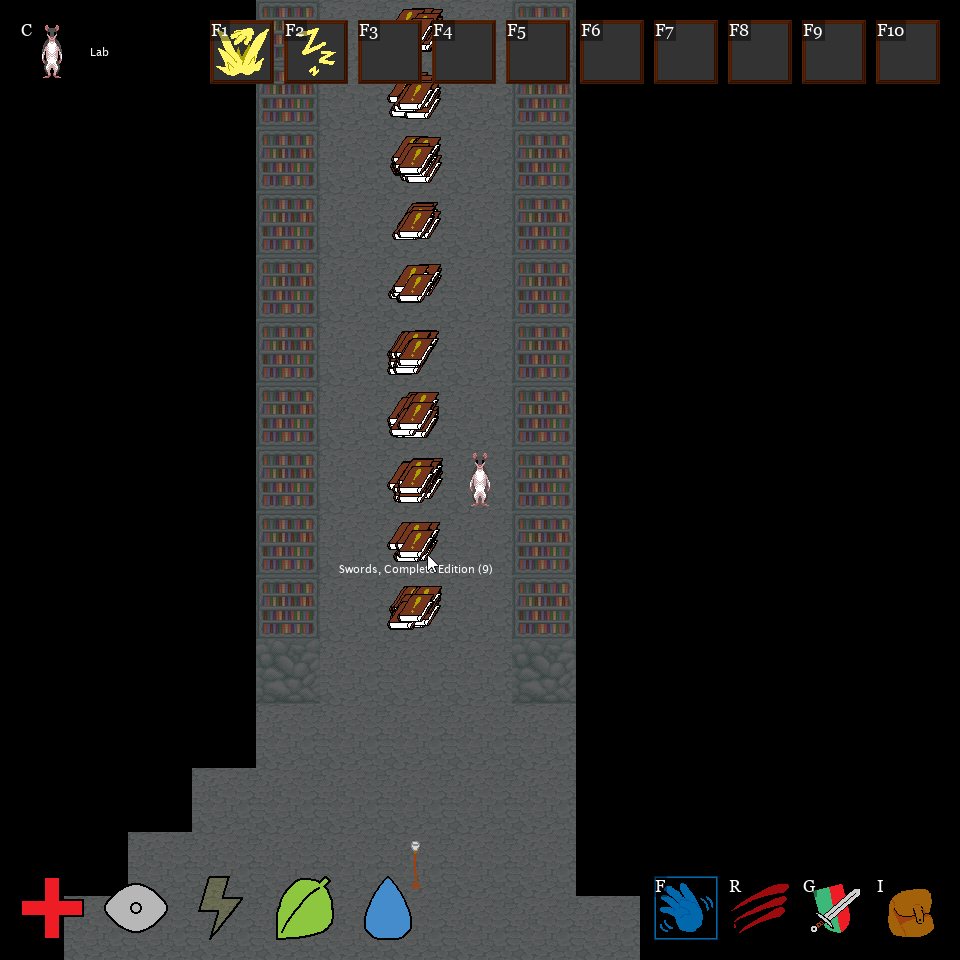This screenshot has width=960, height=960.
Task: Select the empty F8 hotbar slot
Action: [x=760, y=52]
